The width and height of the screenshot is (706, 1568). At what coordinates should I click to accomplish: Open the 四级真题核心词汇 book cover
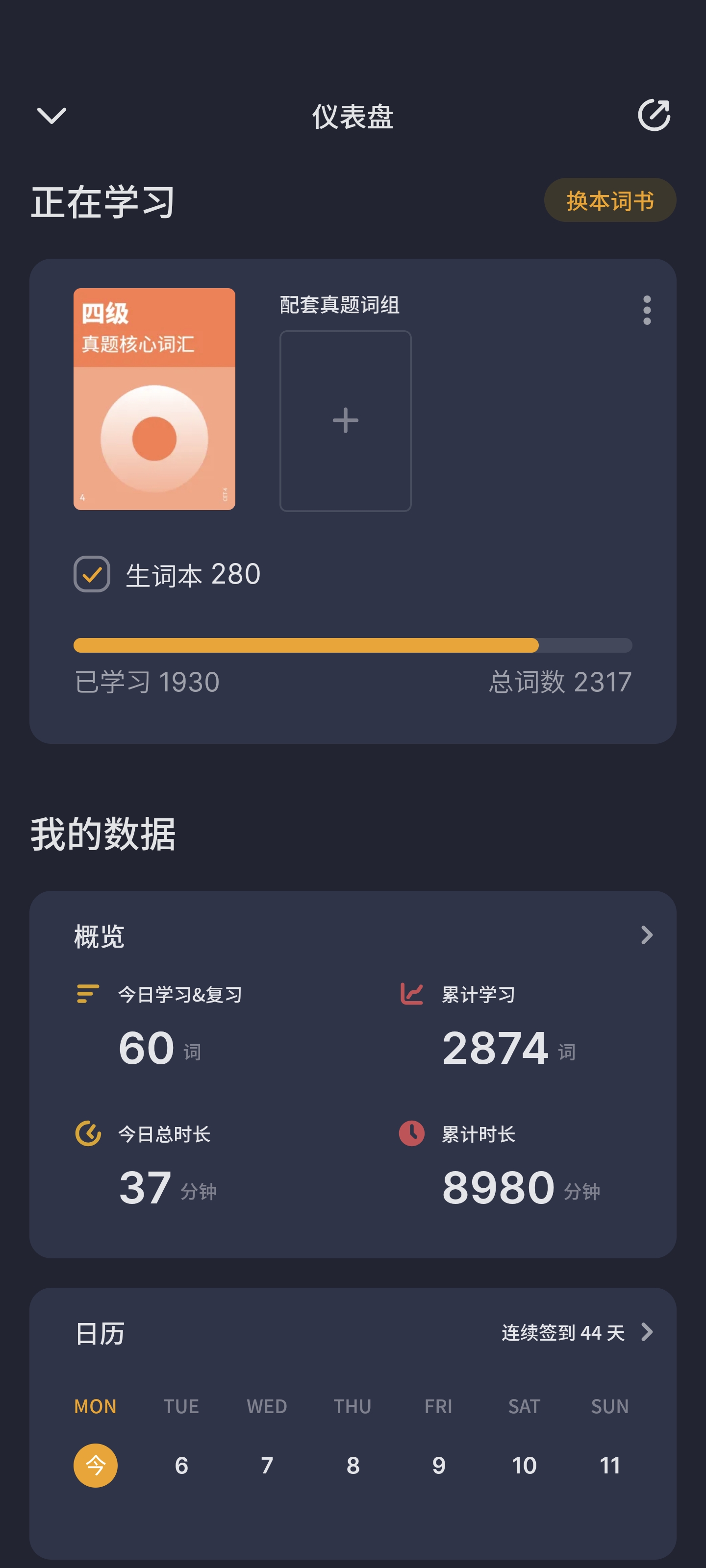154,399
